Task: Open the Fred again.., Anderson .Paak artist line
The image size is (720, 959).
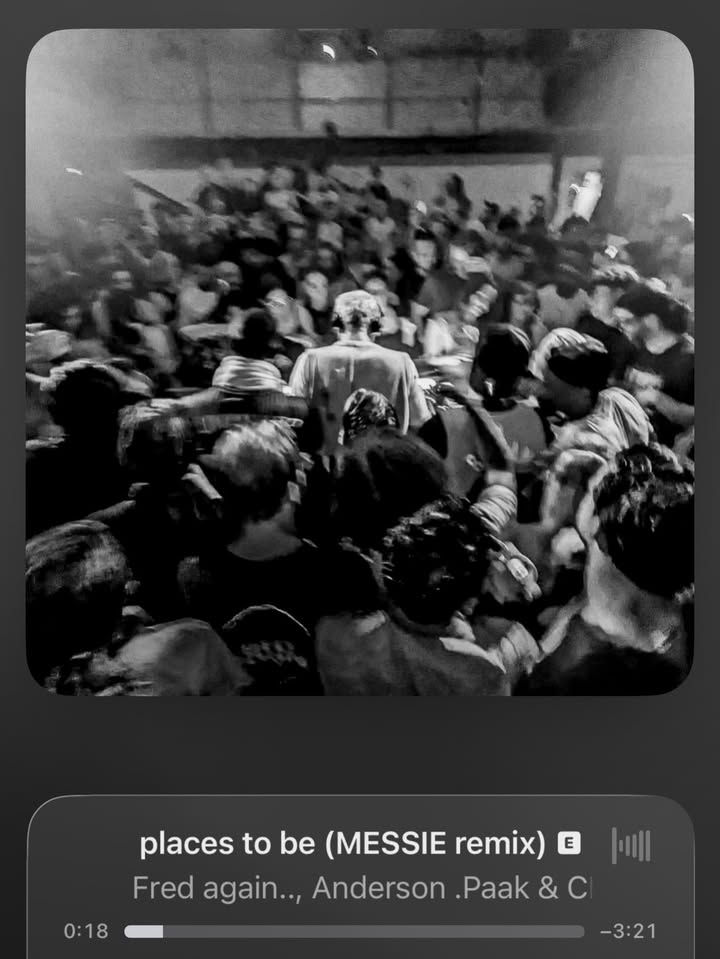Action: 360,888
